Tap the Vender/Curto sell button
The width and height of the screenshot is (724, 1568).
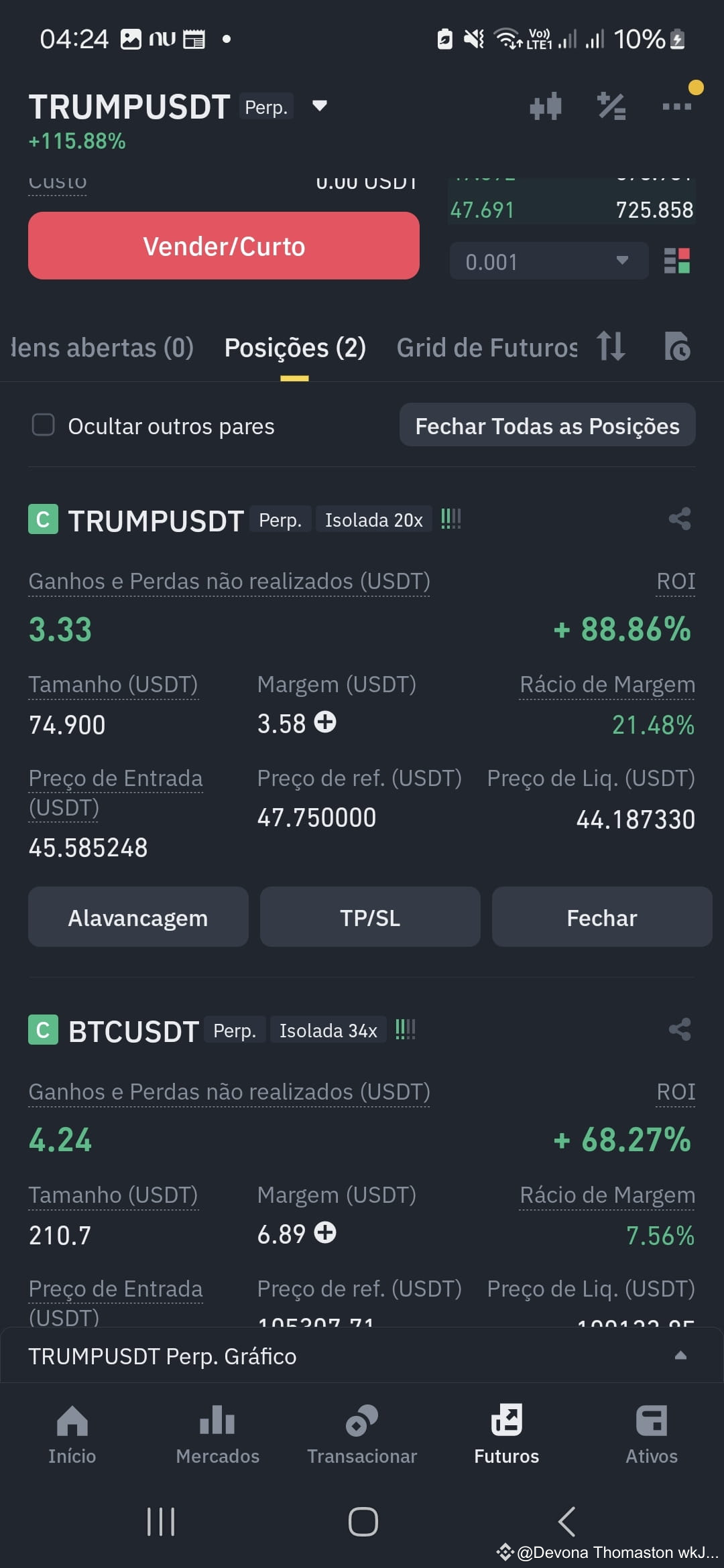[x=224, y=246]
